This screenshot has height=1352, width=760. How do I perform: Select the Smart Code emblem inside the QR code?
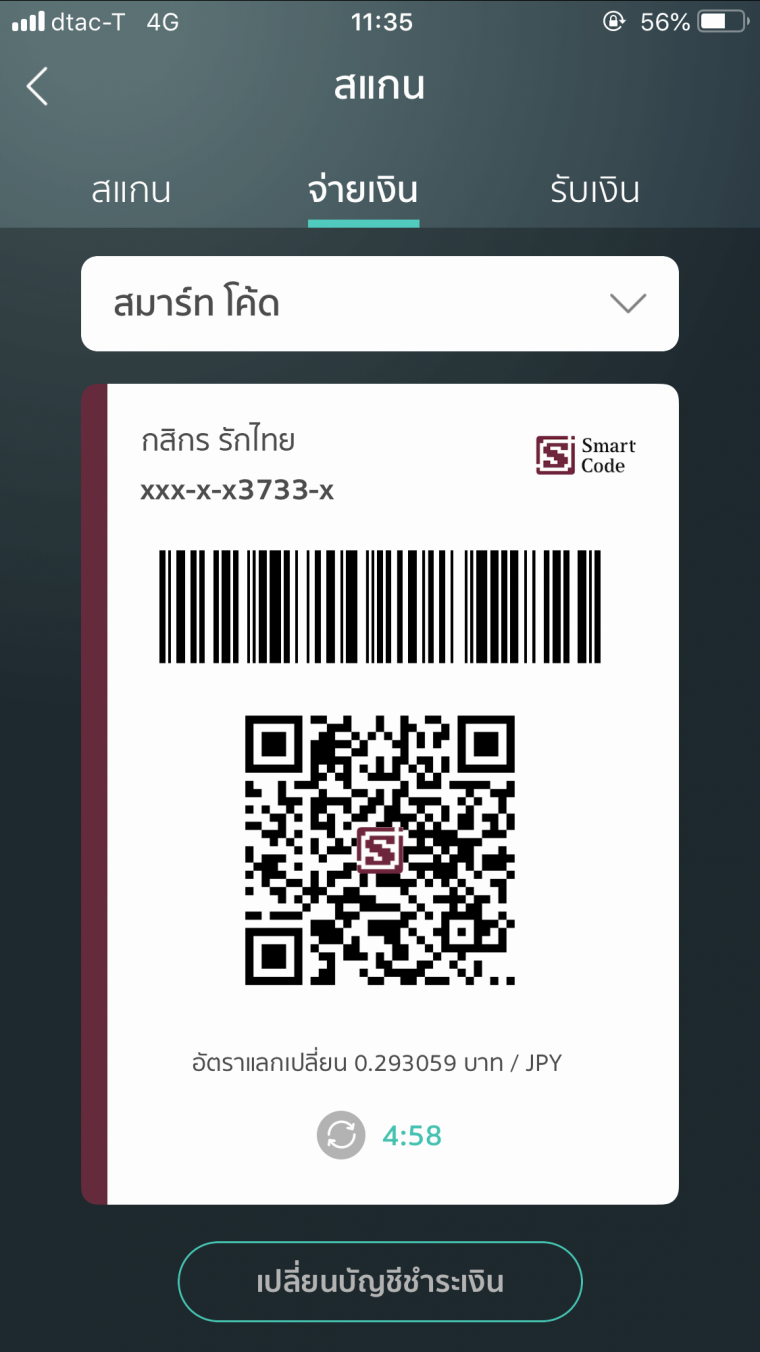(380, 851)
